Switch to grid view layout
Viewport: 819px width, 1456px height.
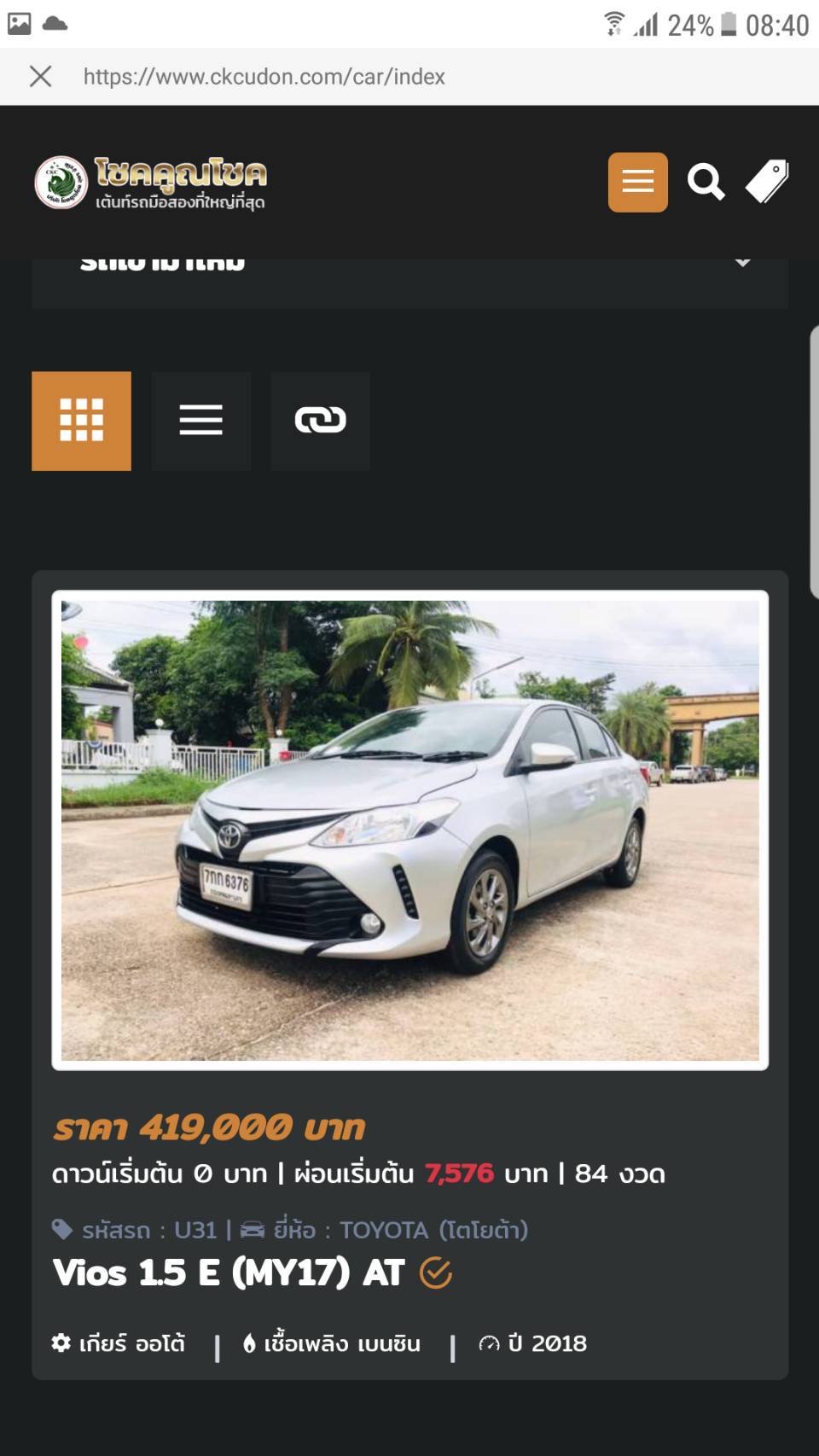pyautogui.click(x=81, y=421)
